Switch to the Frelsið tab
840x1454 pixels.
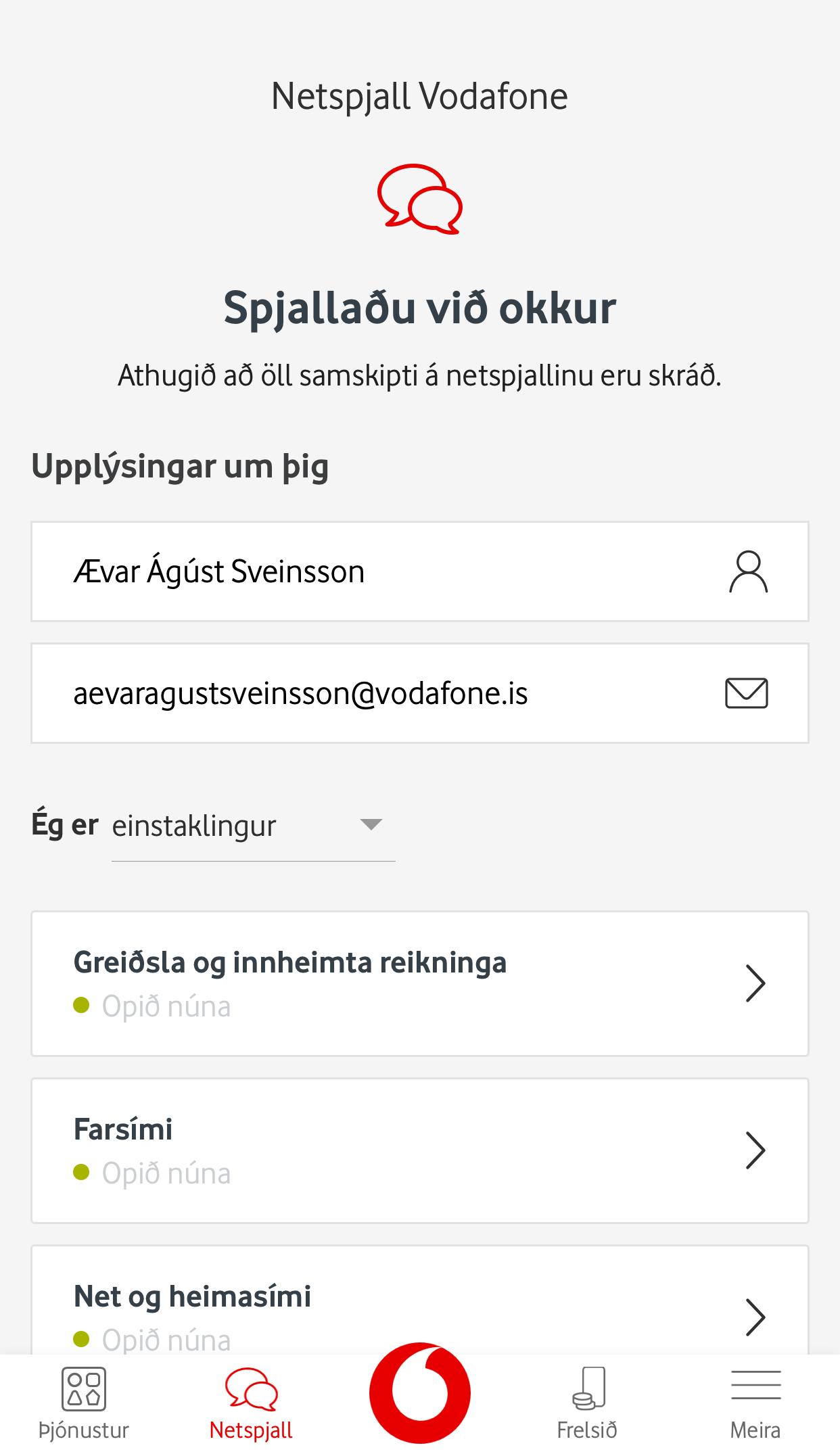(x=587, y=1403)
